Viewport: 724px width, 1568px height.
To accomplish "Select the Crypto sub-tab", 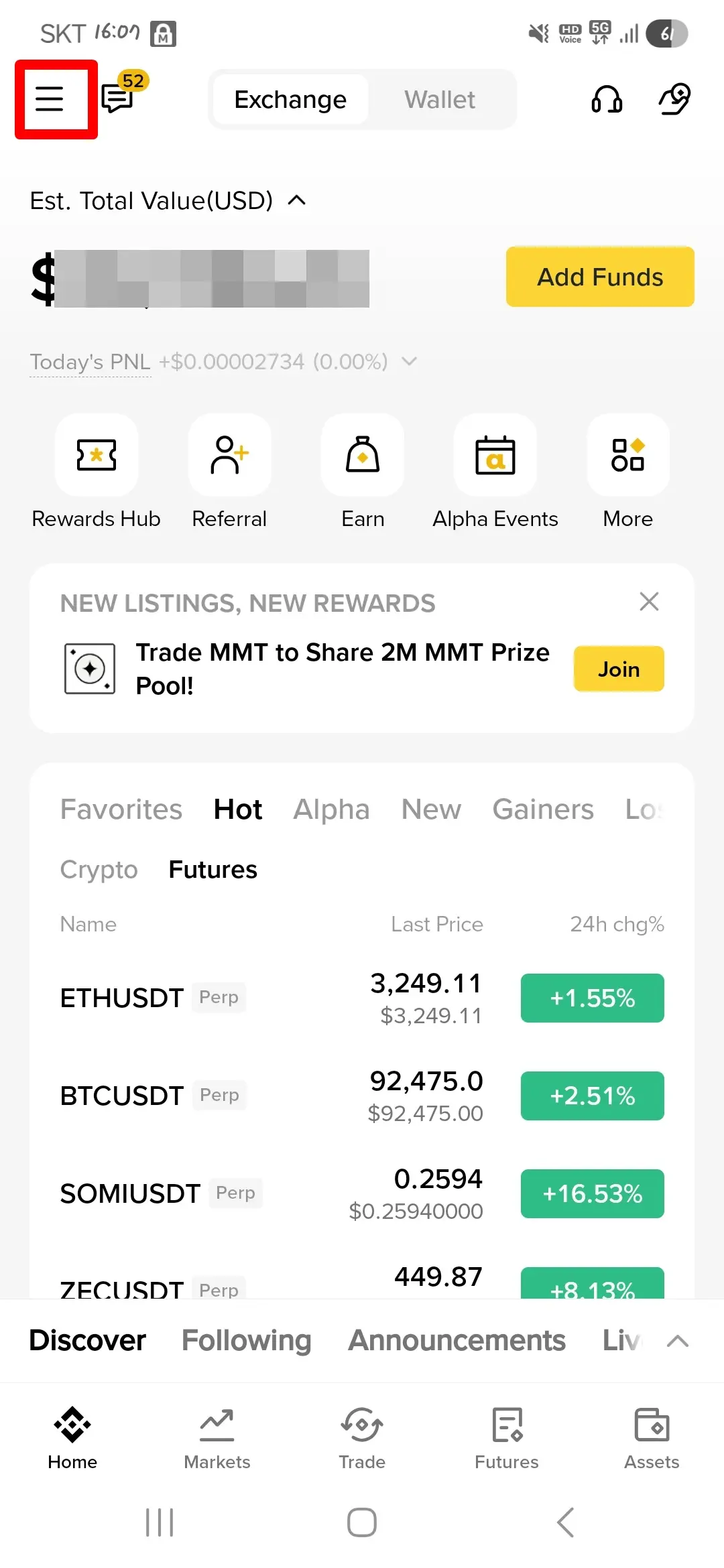I will (x=99, y=870).
